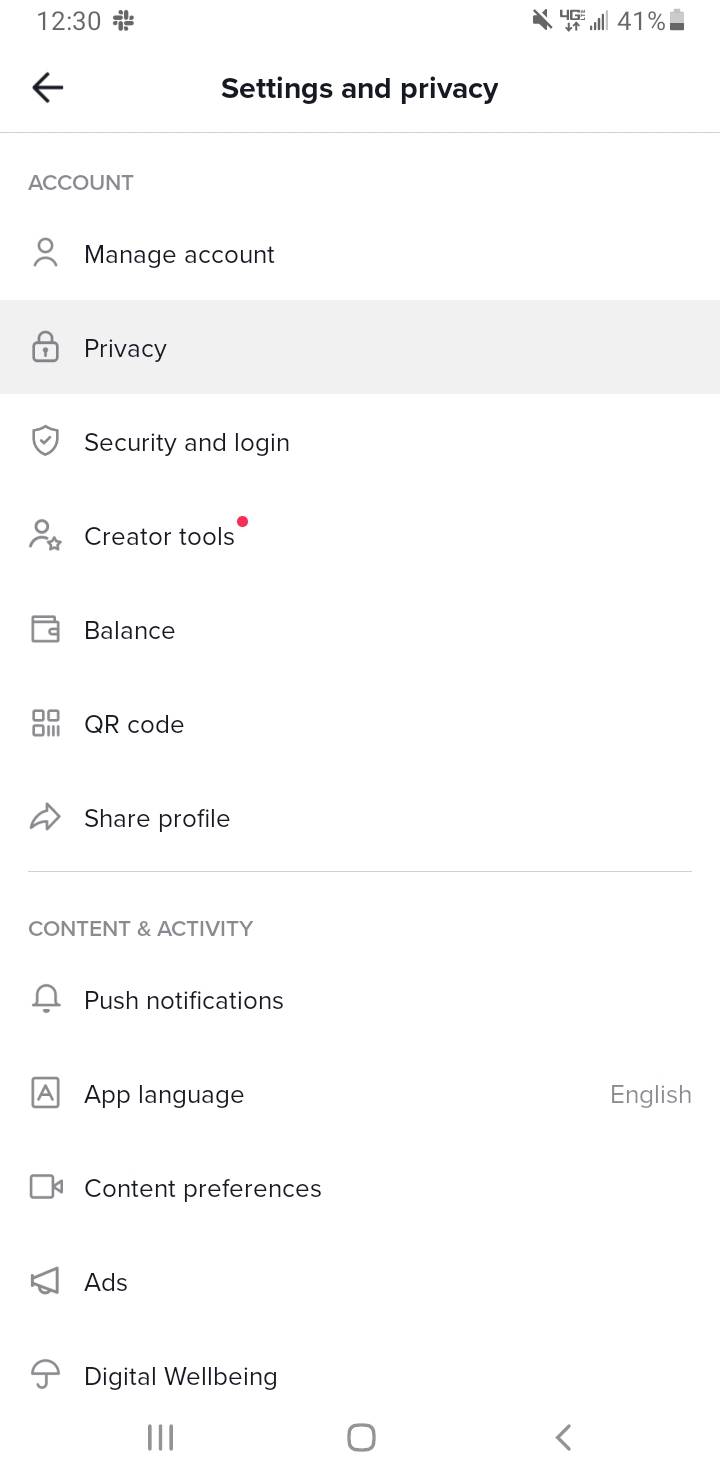Click the Share profile arrow icon
Viewport: 720px width, 1480px height.
pos(45,817)
